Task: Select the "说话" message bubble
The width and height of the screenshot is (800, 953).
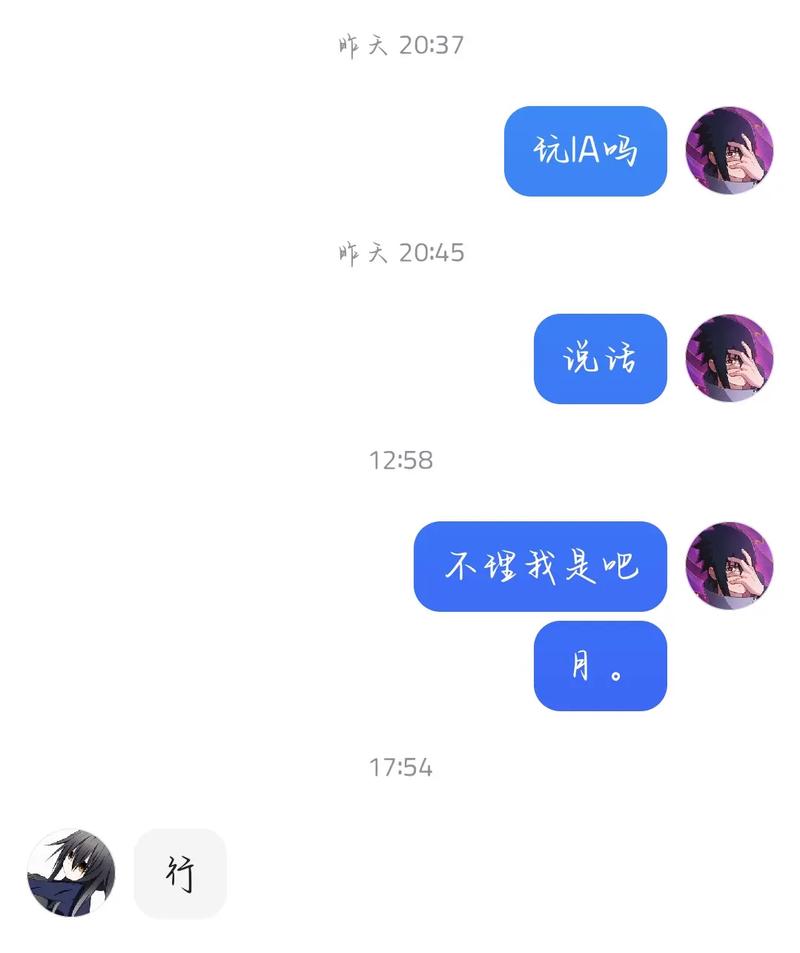Action: [600, 360]
